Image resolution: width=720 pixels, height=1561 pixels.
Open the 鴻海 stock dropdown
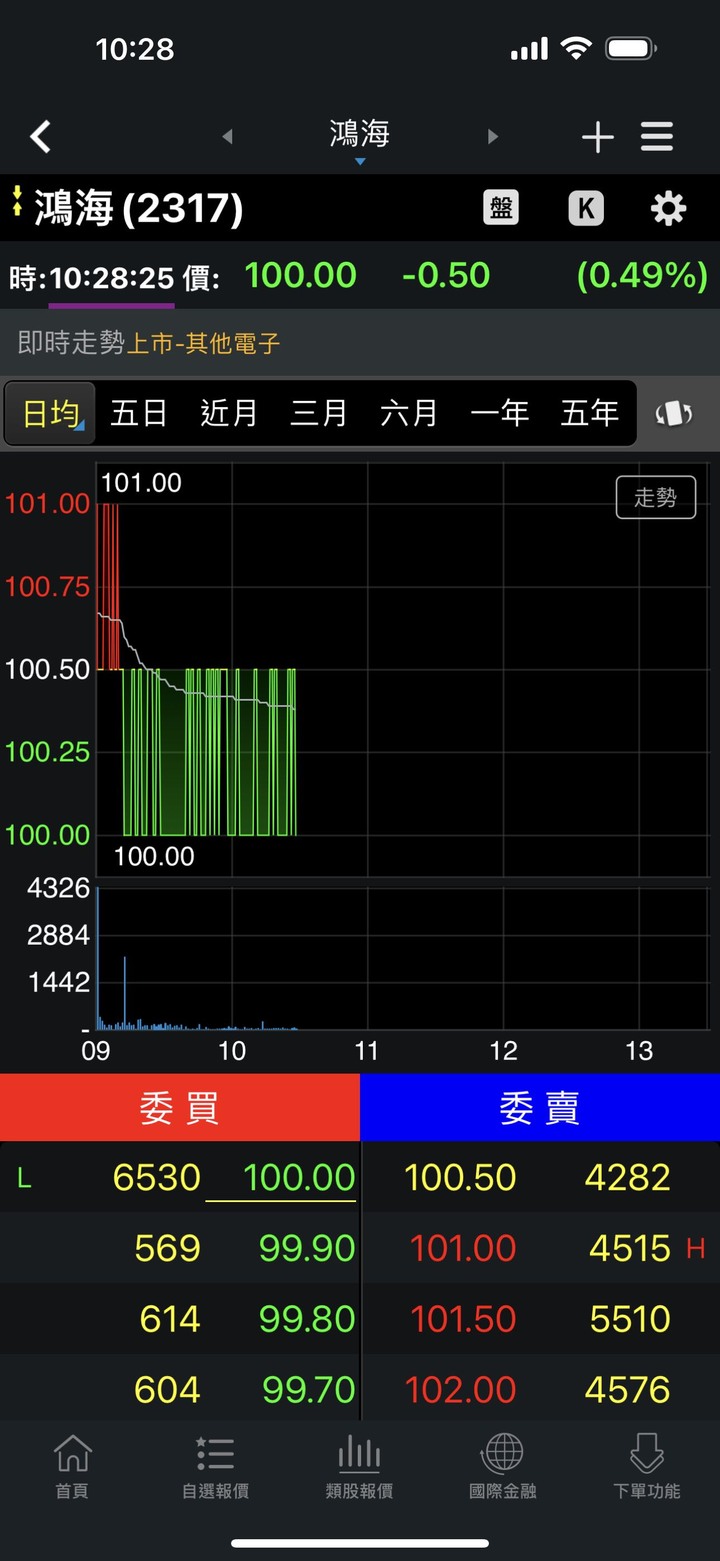360,138
